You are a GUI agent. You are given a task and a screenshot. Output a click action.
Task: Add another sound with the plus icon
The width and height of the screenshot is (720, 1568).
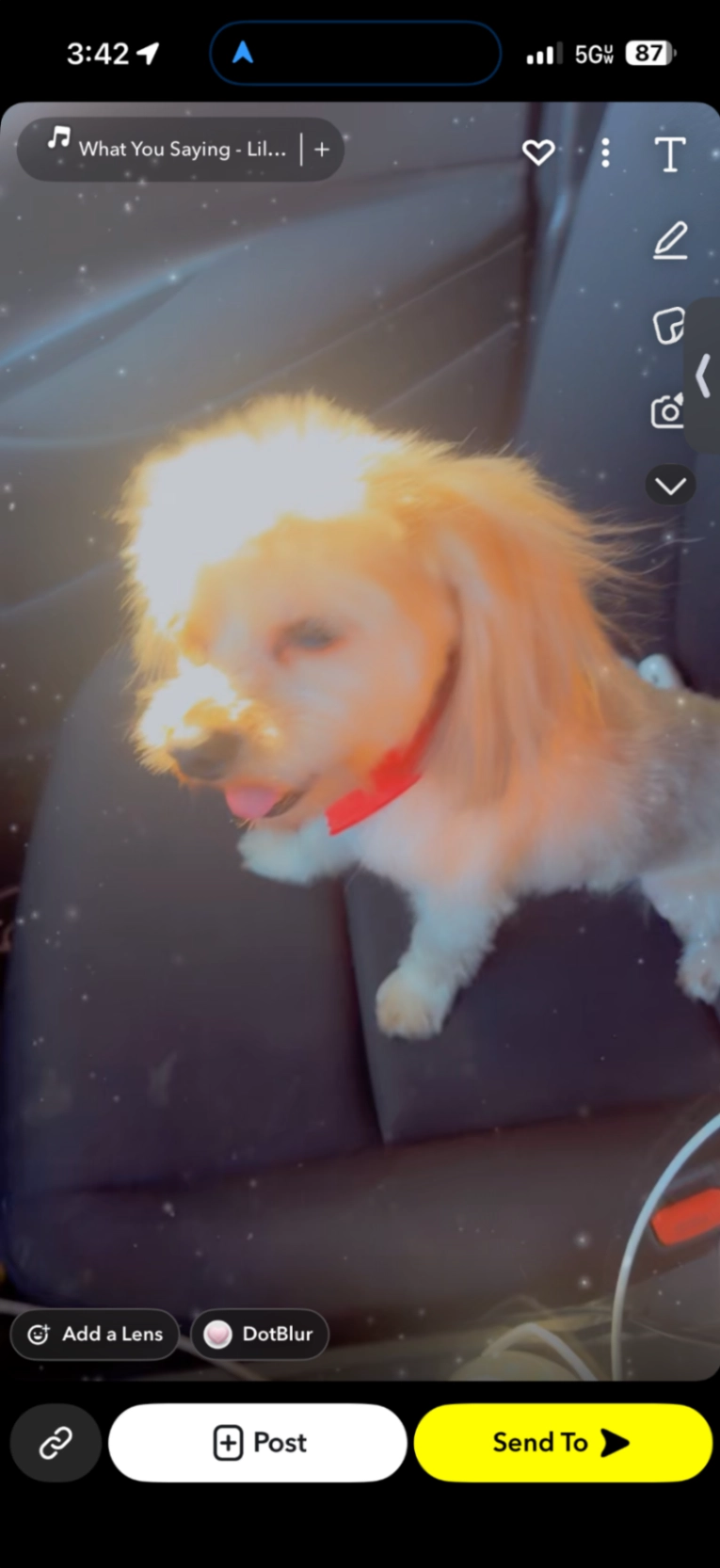[322, 149]
